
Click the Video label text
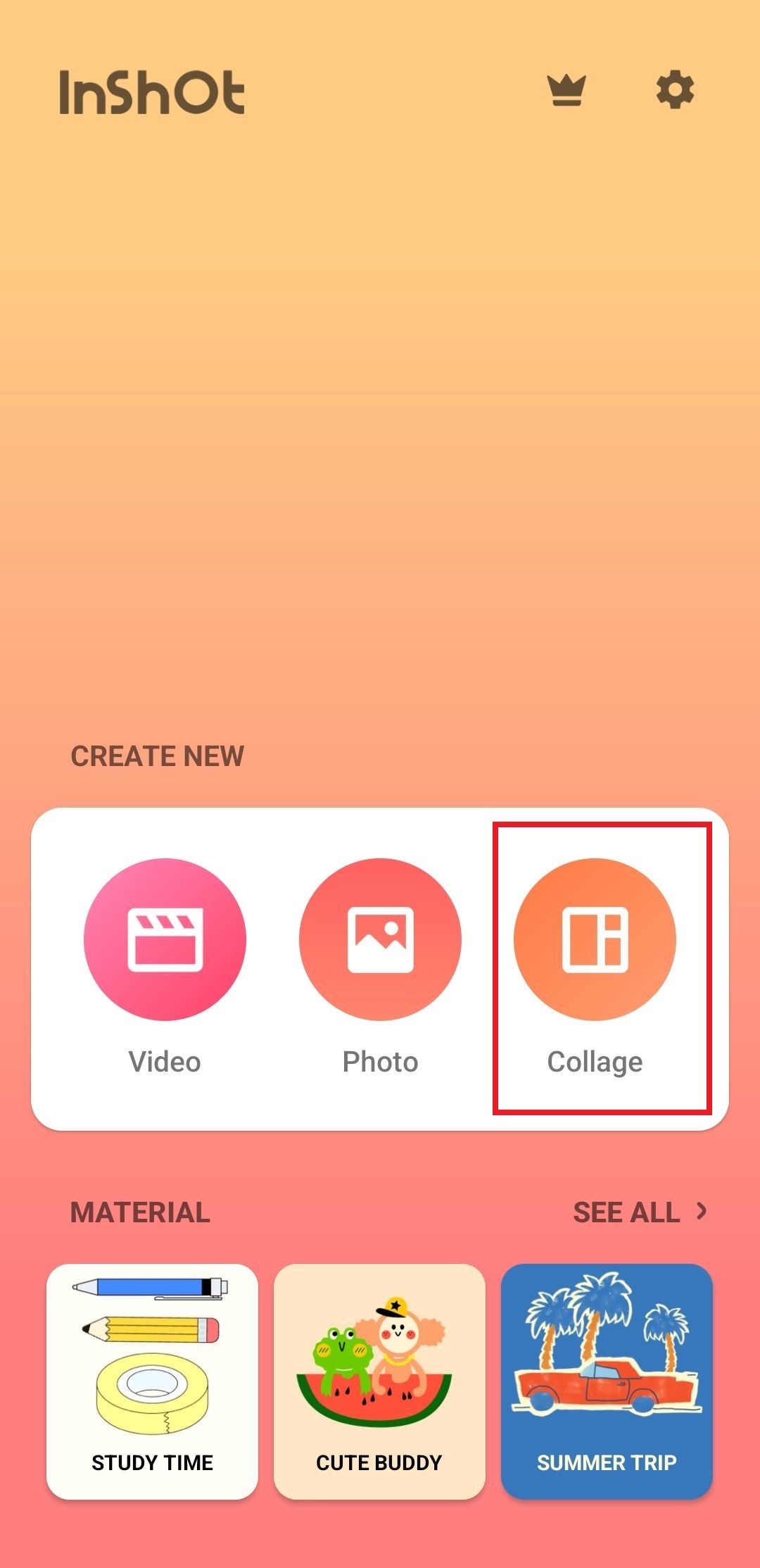165,1061
